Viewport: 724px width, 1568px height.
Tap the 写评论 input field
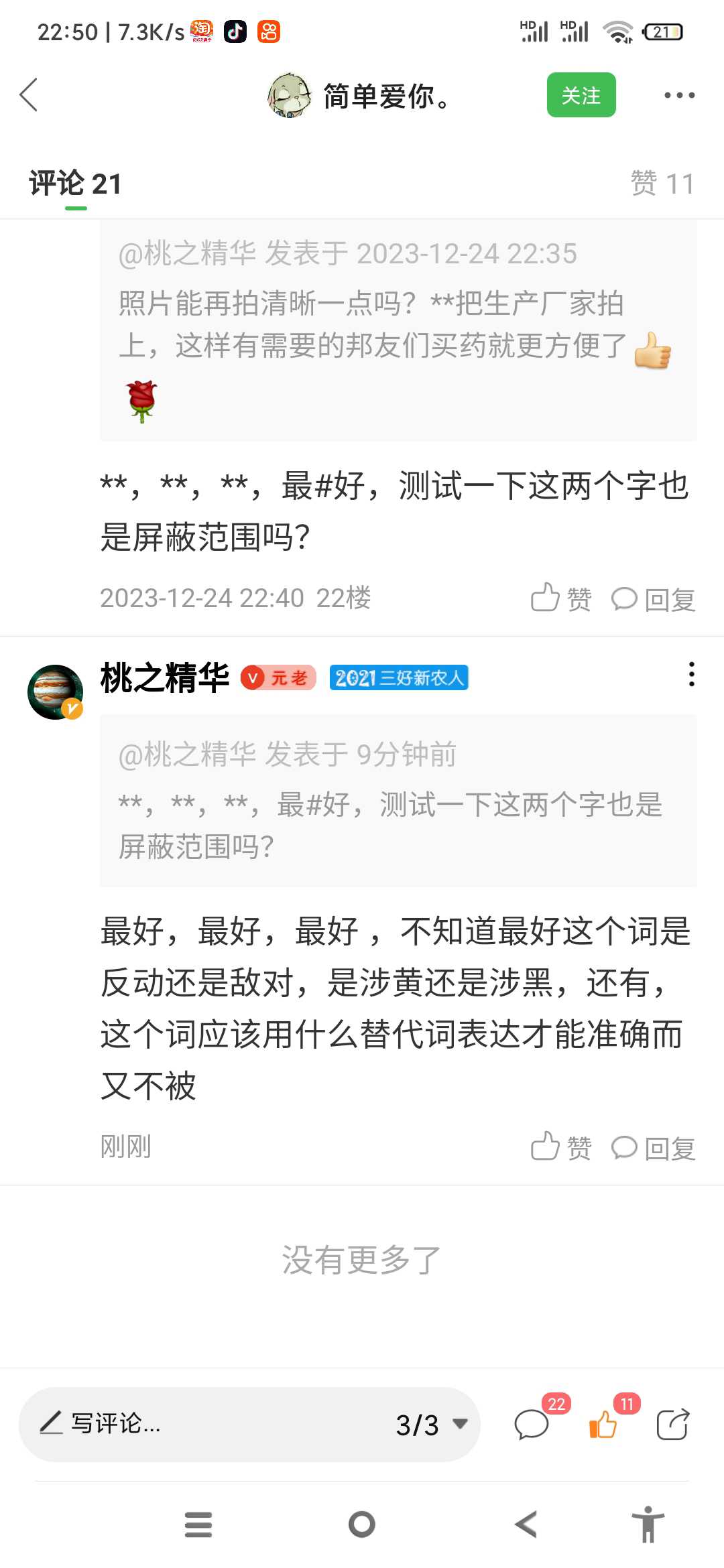[x=201, y=1424]
